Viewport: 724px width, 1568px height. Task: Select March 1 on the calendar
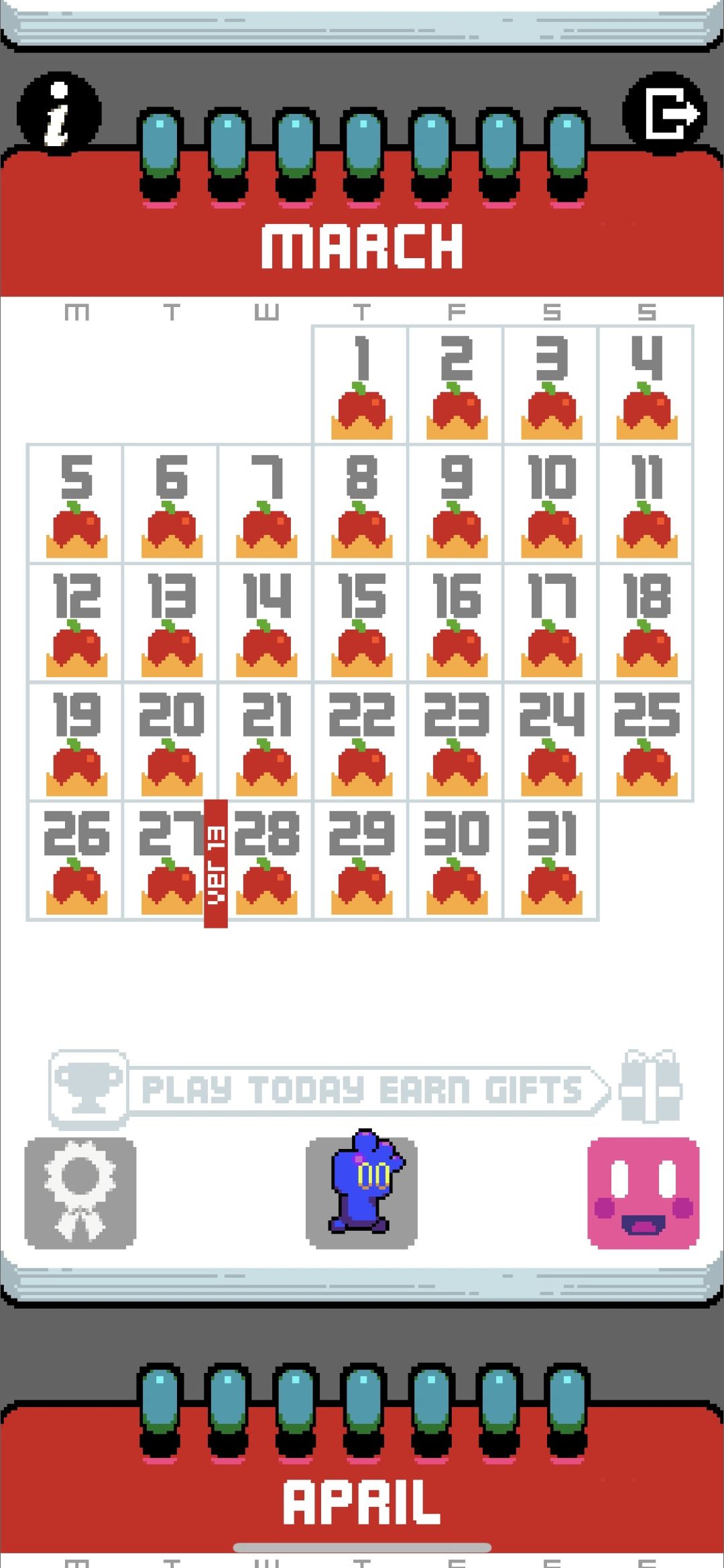pos(361,385)
